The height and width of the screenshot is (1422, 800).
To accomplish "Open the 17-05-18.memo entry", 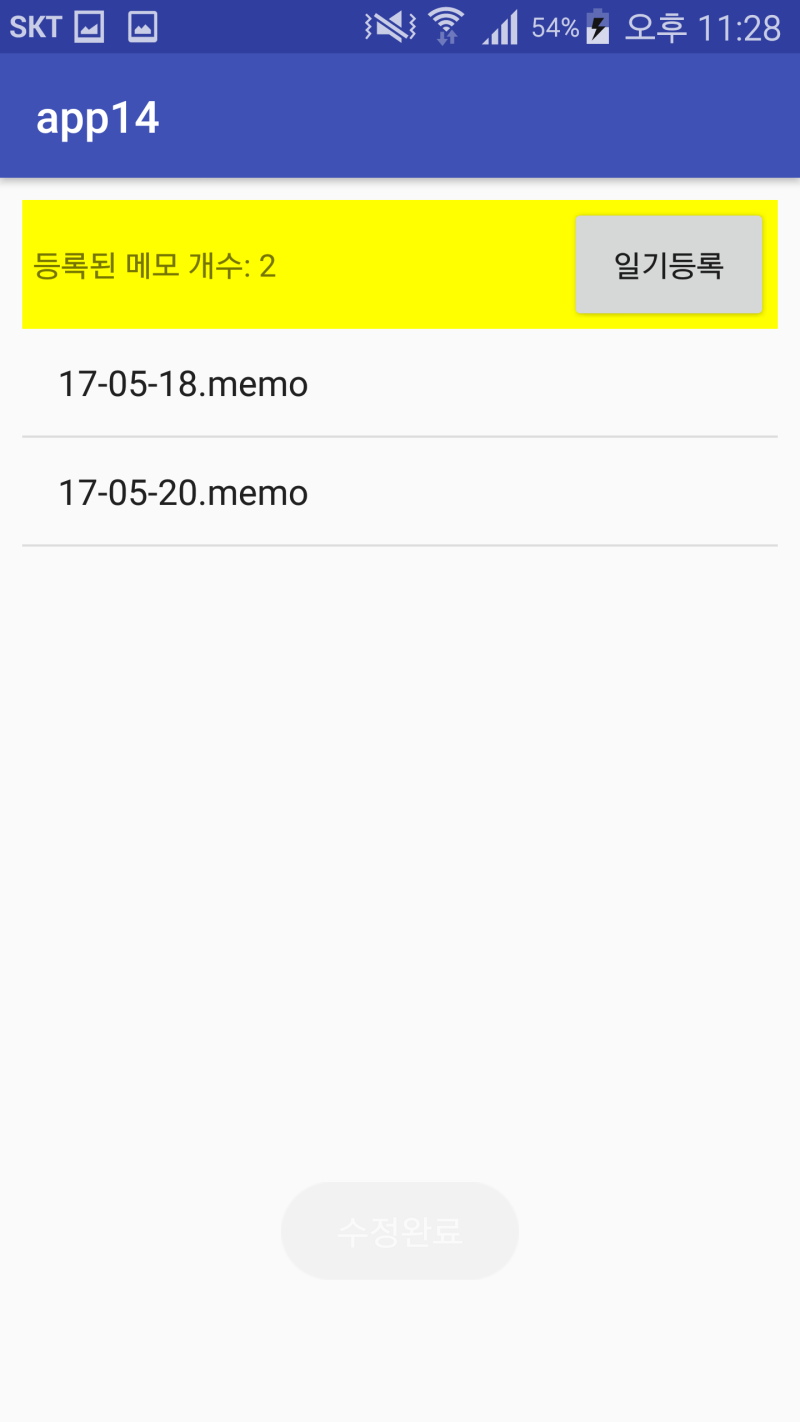I will tap(400, 383).
